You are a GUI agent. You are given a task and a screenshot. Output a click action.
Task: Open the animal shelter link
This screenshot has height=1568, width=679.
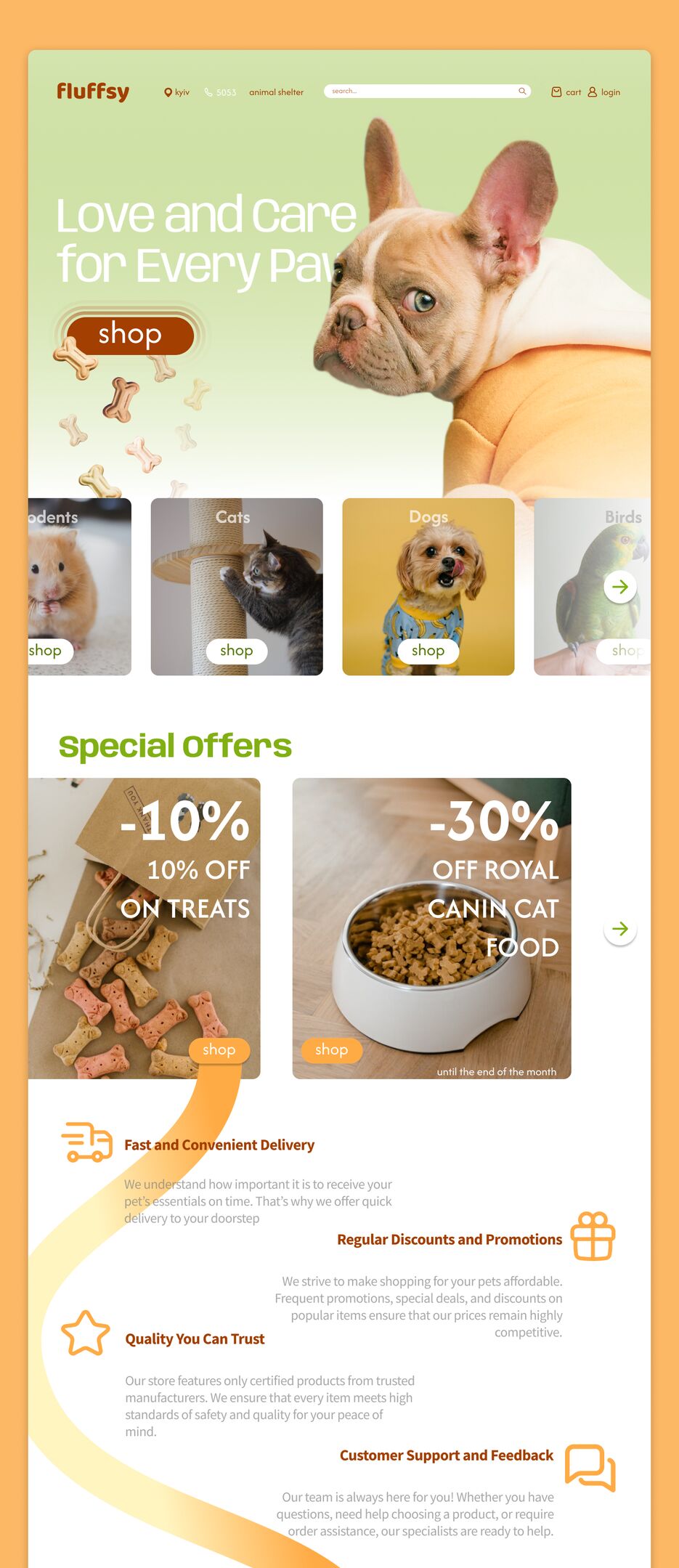tap(276, 92)
